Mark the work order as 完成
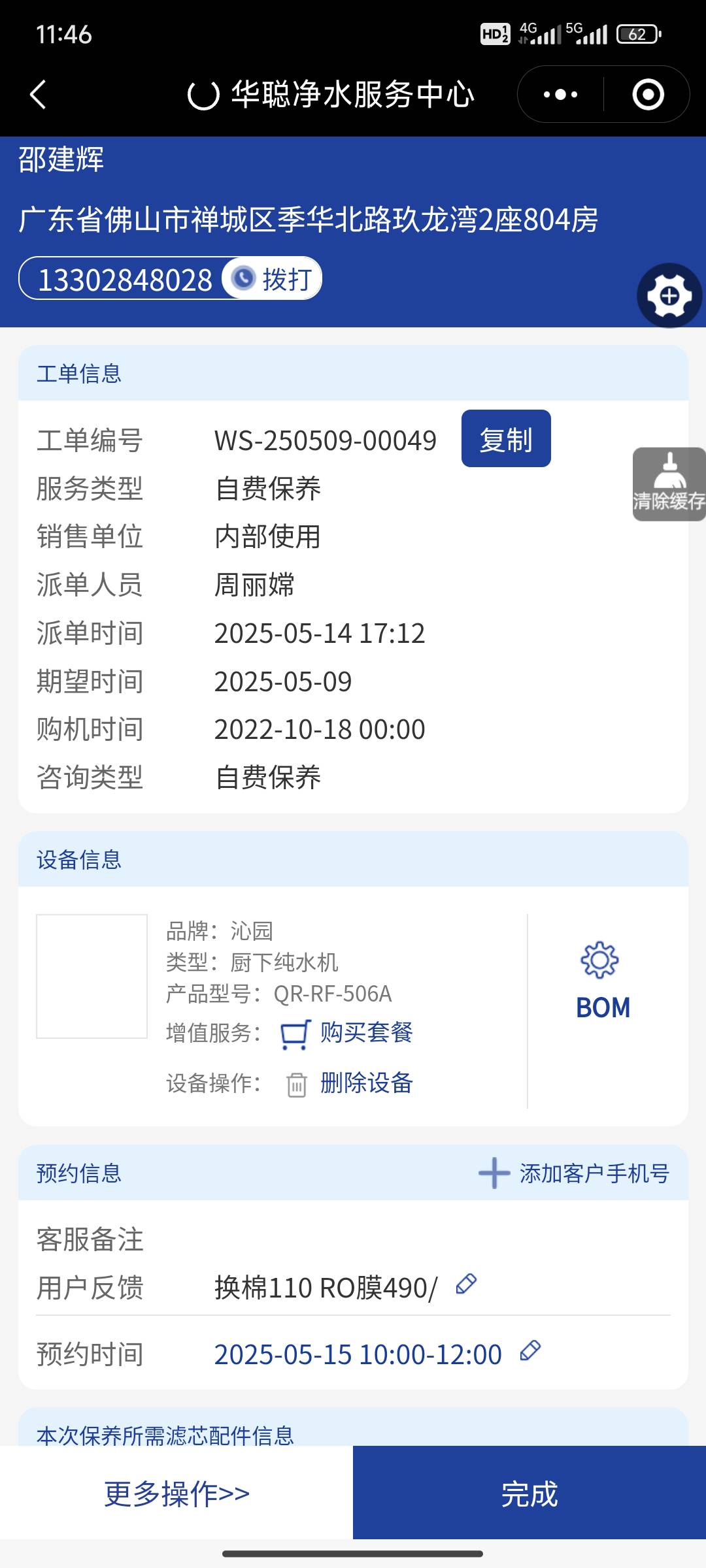The image size is (706, 1568). pyautogui.click(x=529, y=1494)
